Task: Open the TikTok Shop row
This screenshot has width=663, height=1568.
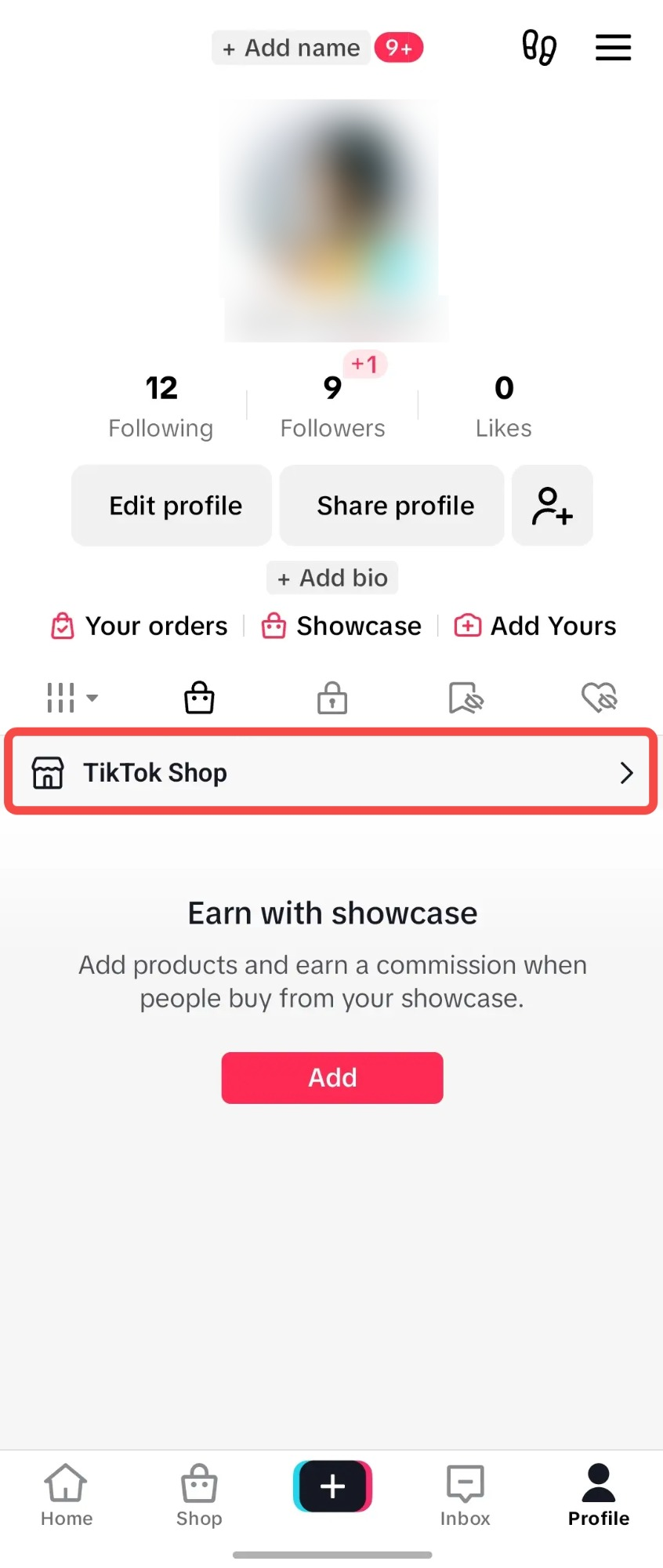Action: point(331,772)
